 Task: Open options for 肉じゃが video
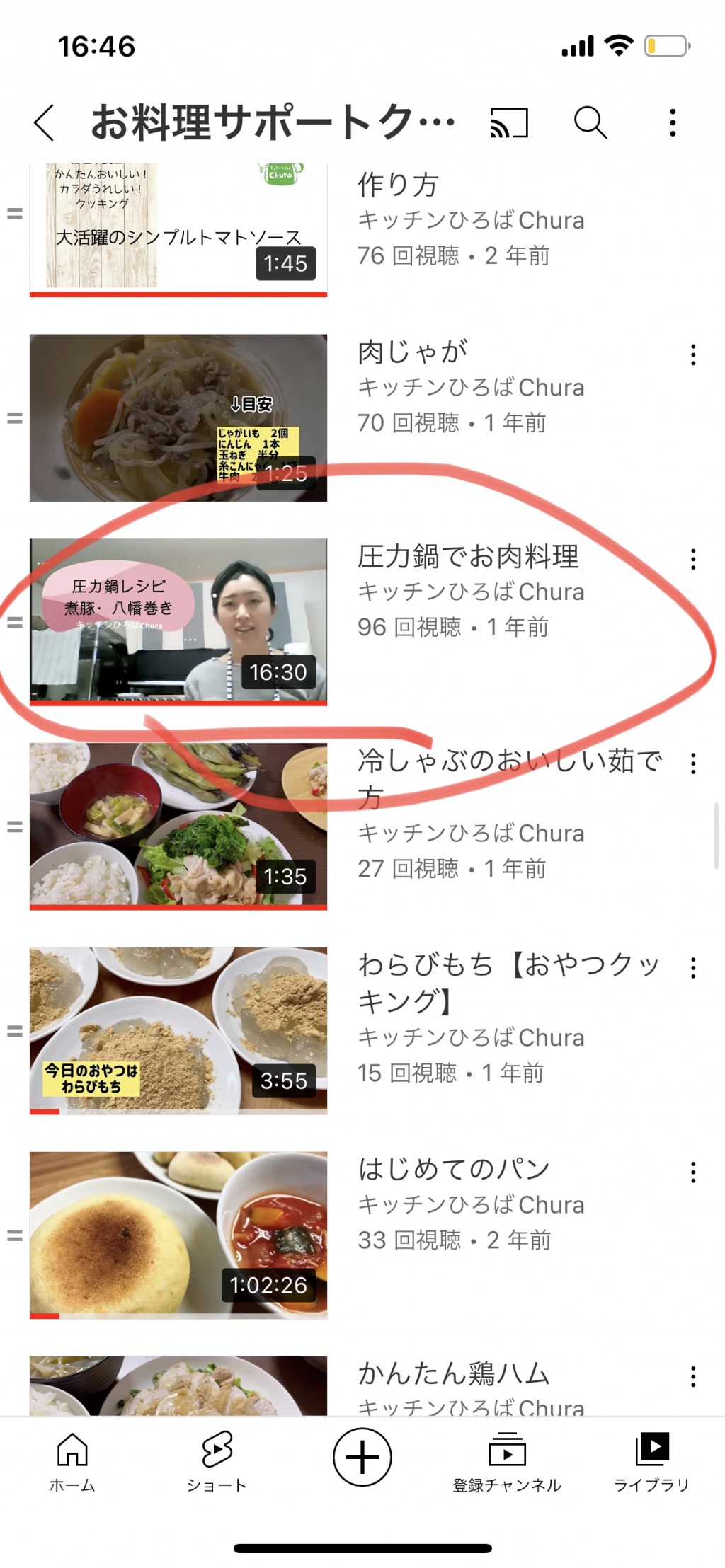[693, 355]
